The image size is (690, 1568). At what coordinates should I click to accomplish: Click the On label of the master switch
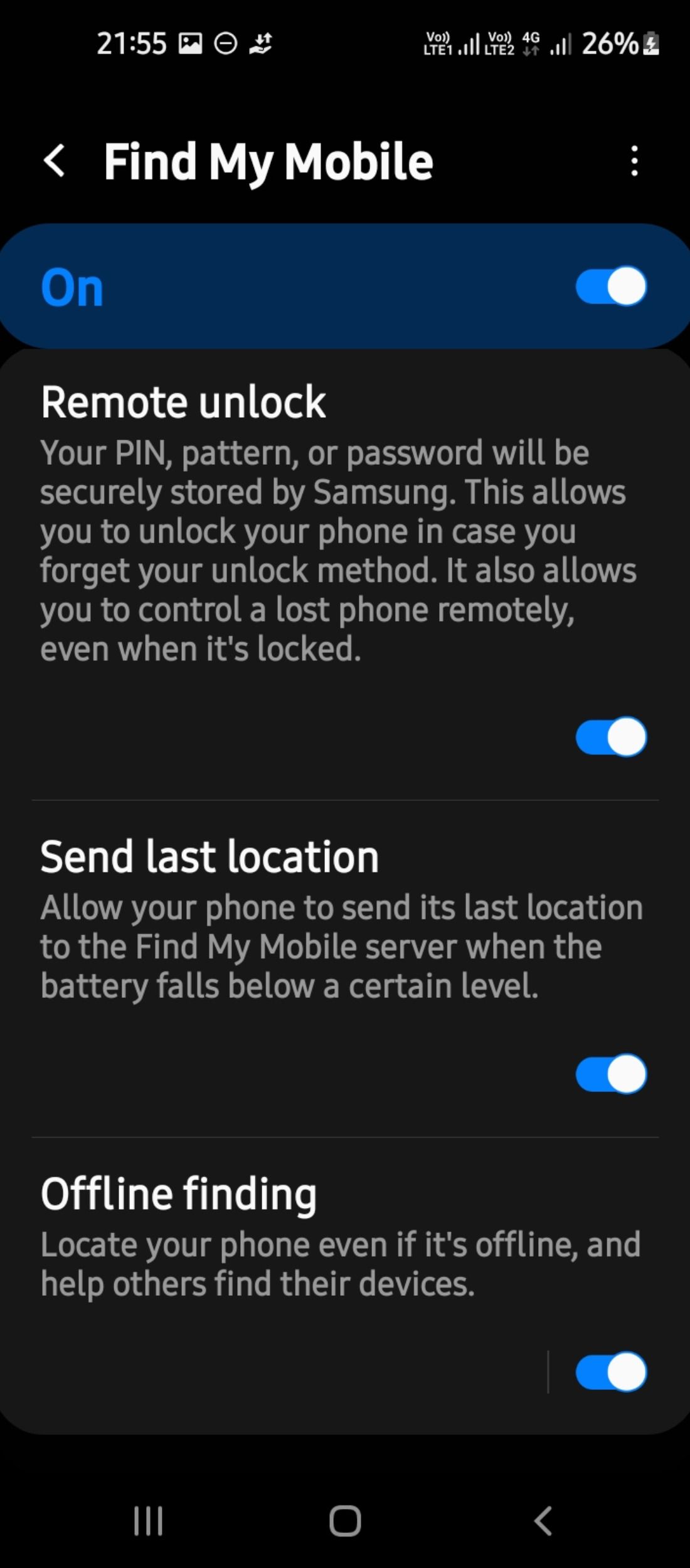[72, 287]
